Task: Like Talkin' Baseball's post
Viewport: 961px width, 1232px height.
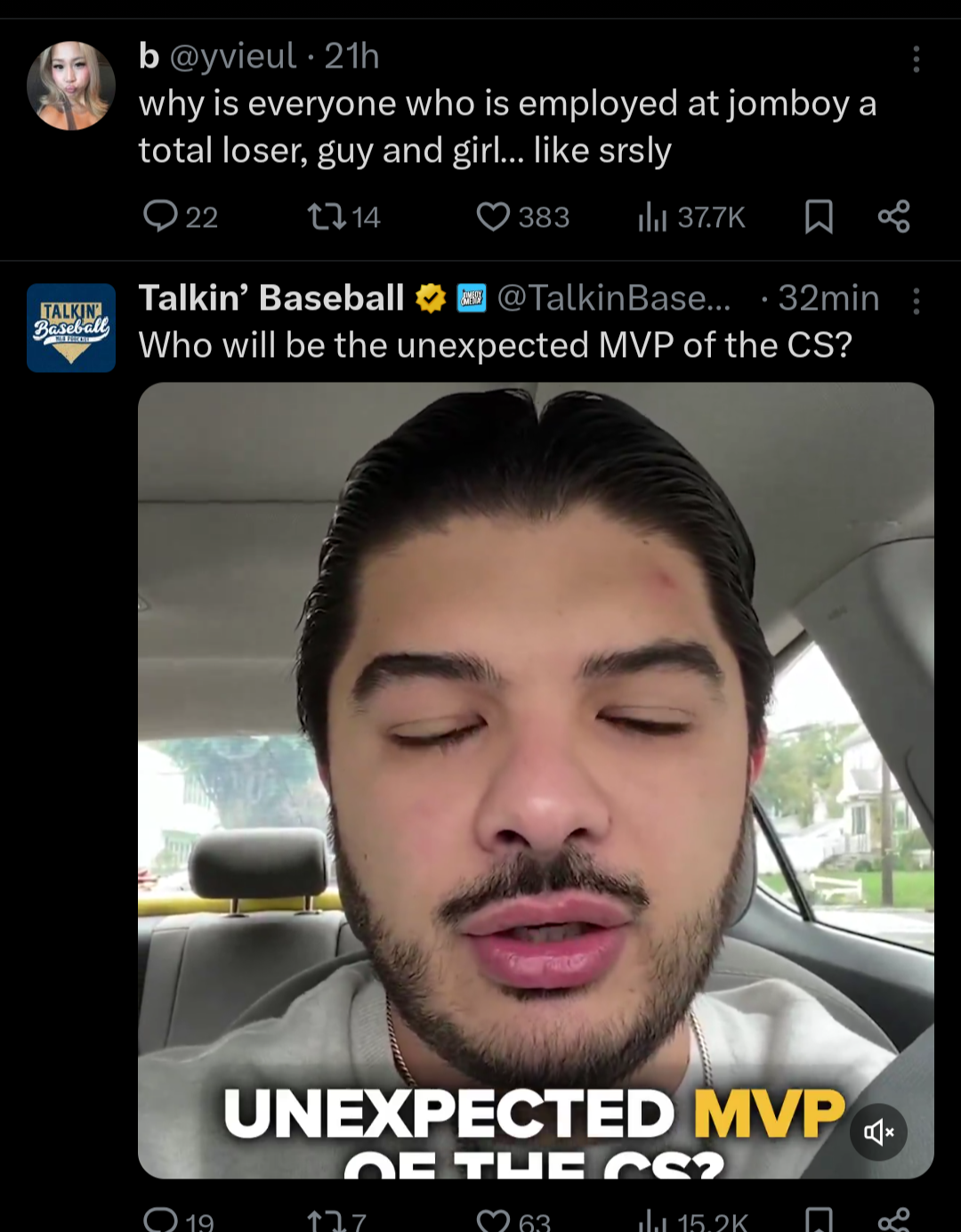Action: (x=493, y=1220)
